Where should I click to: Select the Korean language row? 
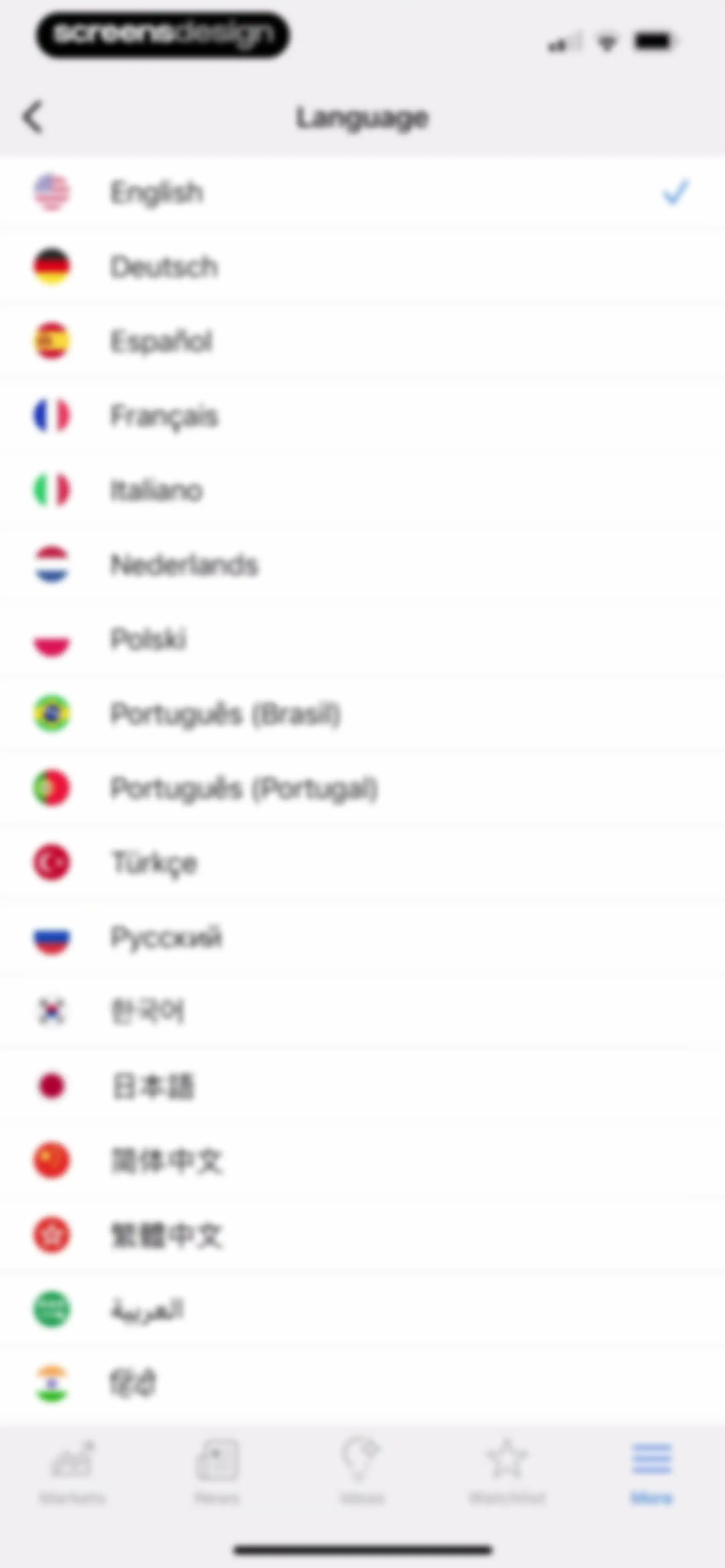point(362,1012)
